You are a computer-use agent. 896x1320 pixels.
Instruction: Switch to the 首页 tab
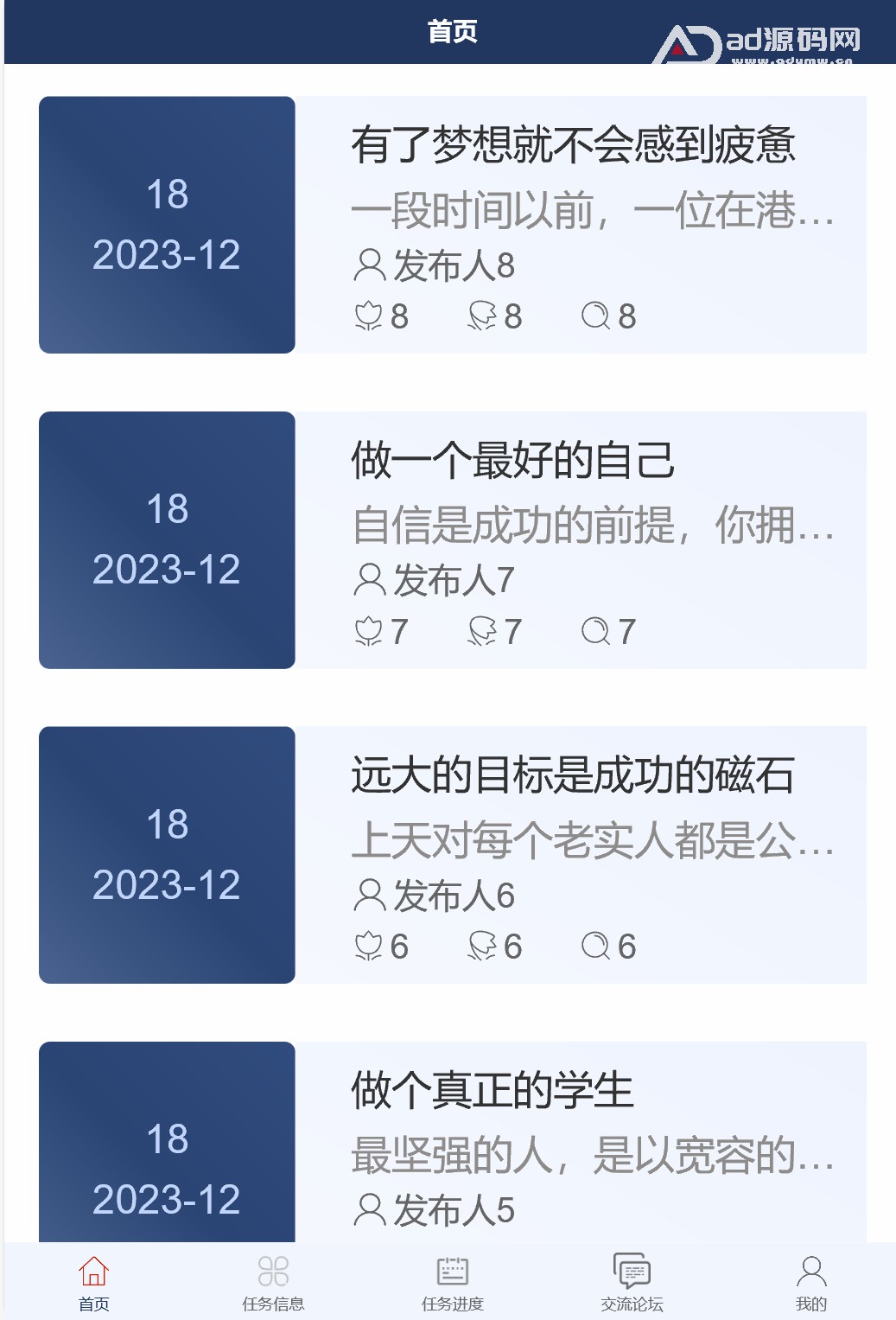point(93,1284)
